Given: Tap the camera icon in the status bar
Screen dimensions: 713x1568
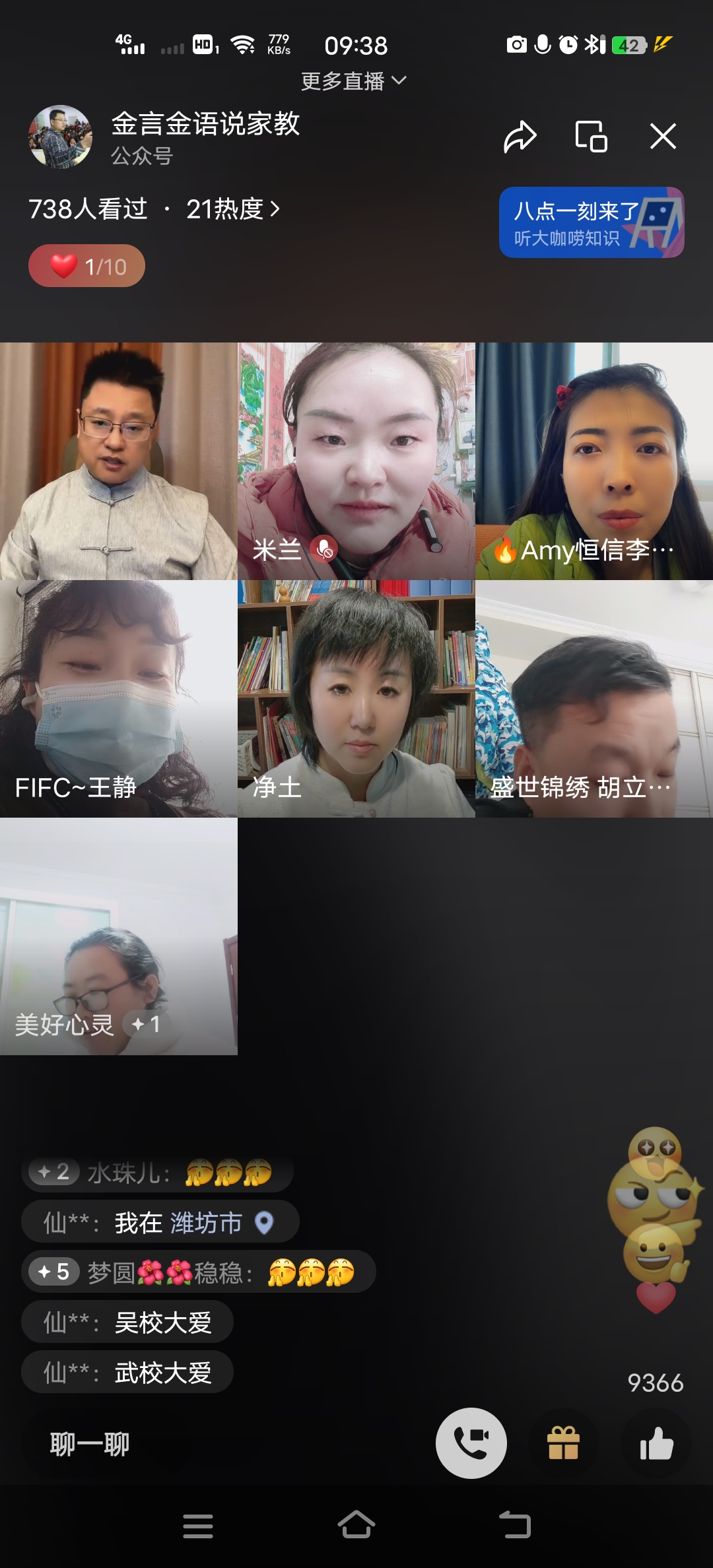Looking at the screenshot, I should click(x=516, y=45).
